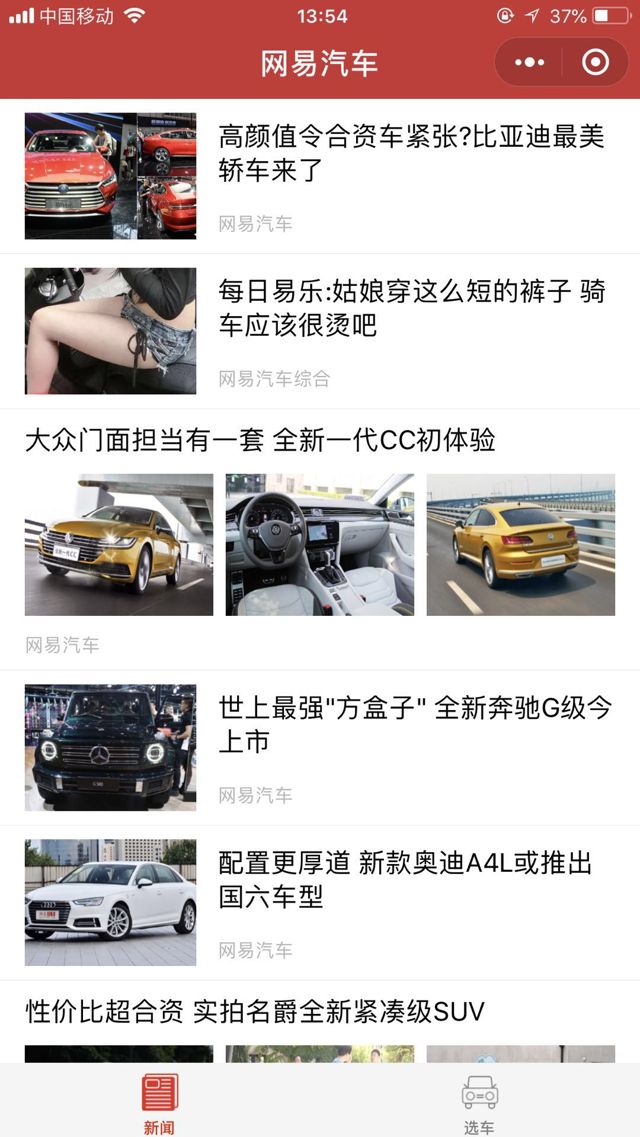Open the mini program more options menu

(529, 63)
